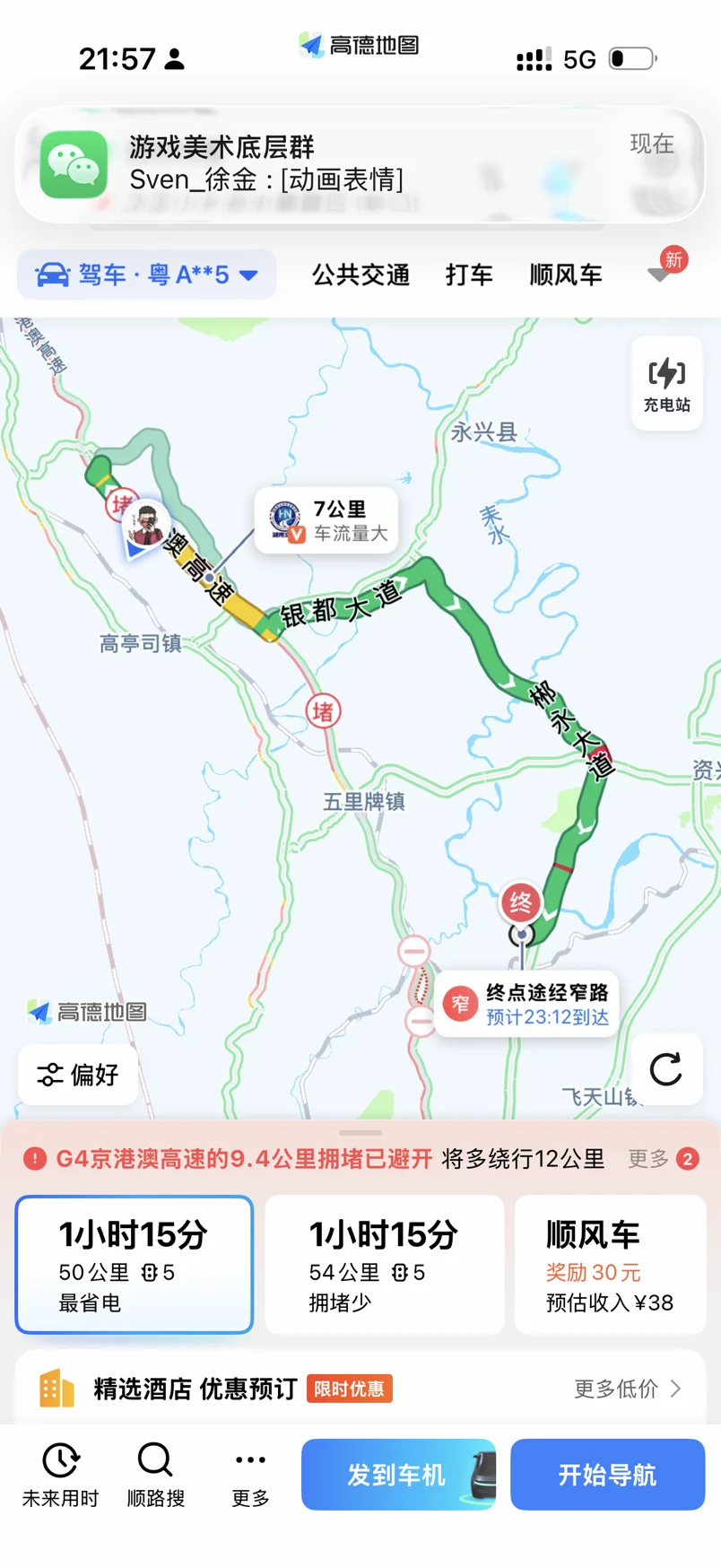Image resolution: width=721 pixels, height=1568 pixels.
Task: Open 未来用时 future time estimate
Action: [x=60, y=1476]
